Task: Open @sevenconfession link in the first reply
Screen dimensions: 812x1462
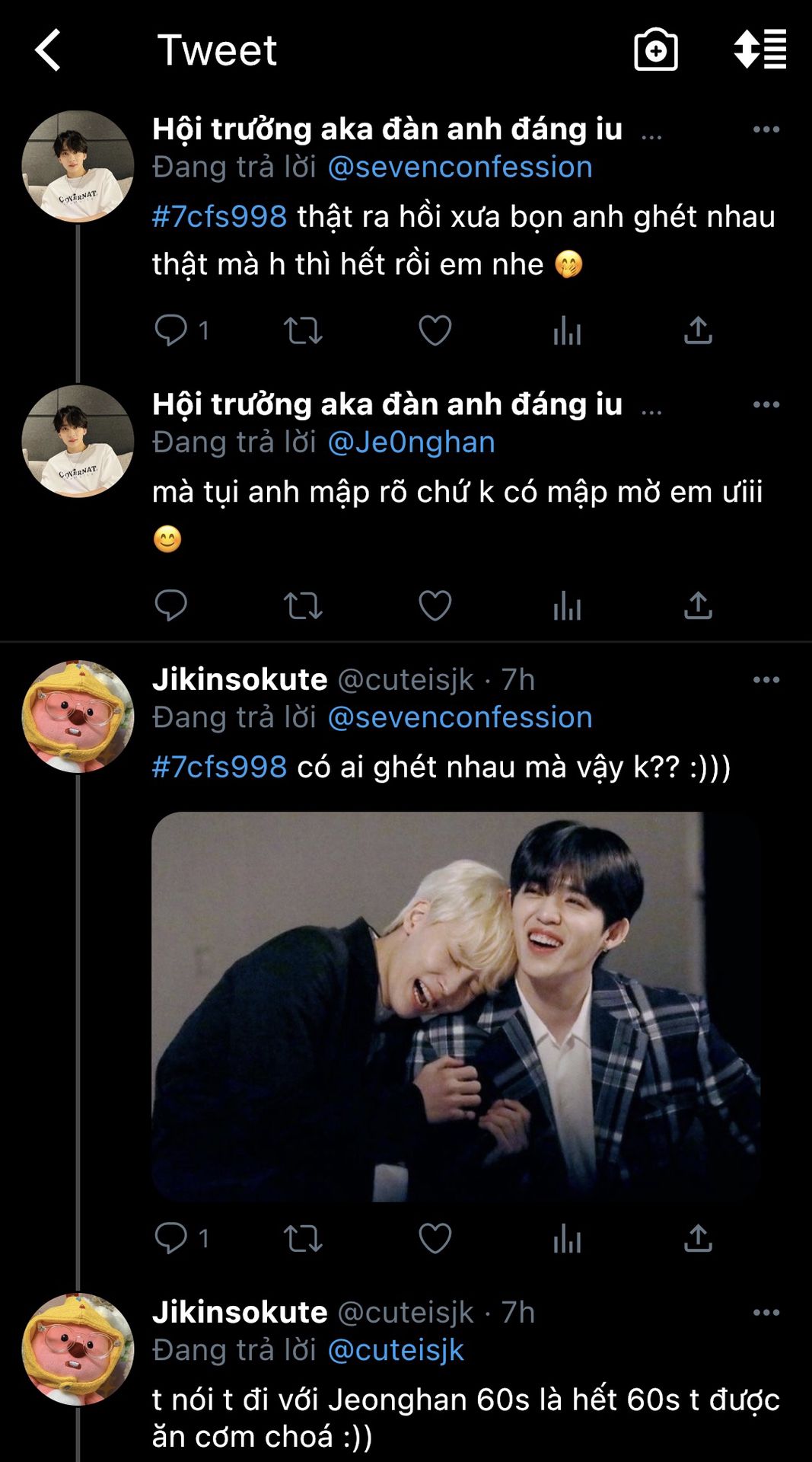Action: (460, 167)
